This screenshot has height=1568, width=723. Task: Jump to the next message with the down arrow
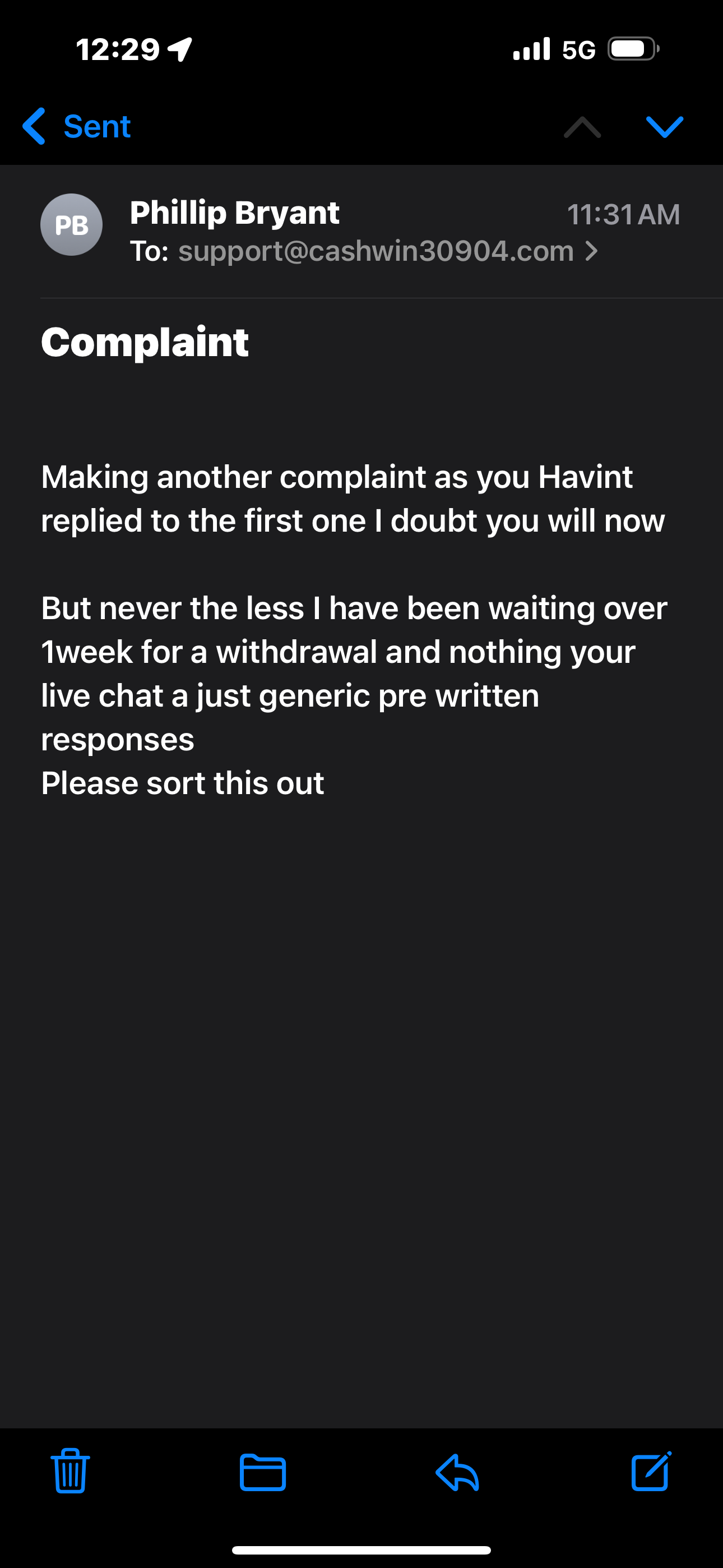pos(664,127)
